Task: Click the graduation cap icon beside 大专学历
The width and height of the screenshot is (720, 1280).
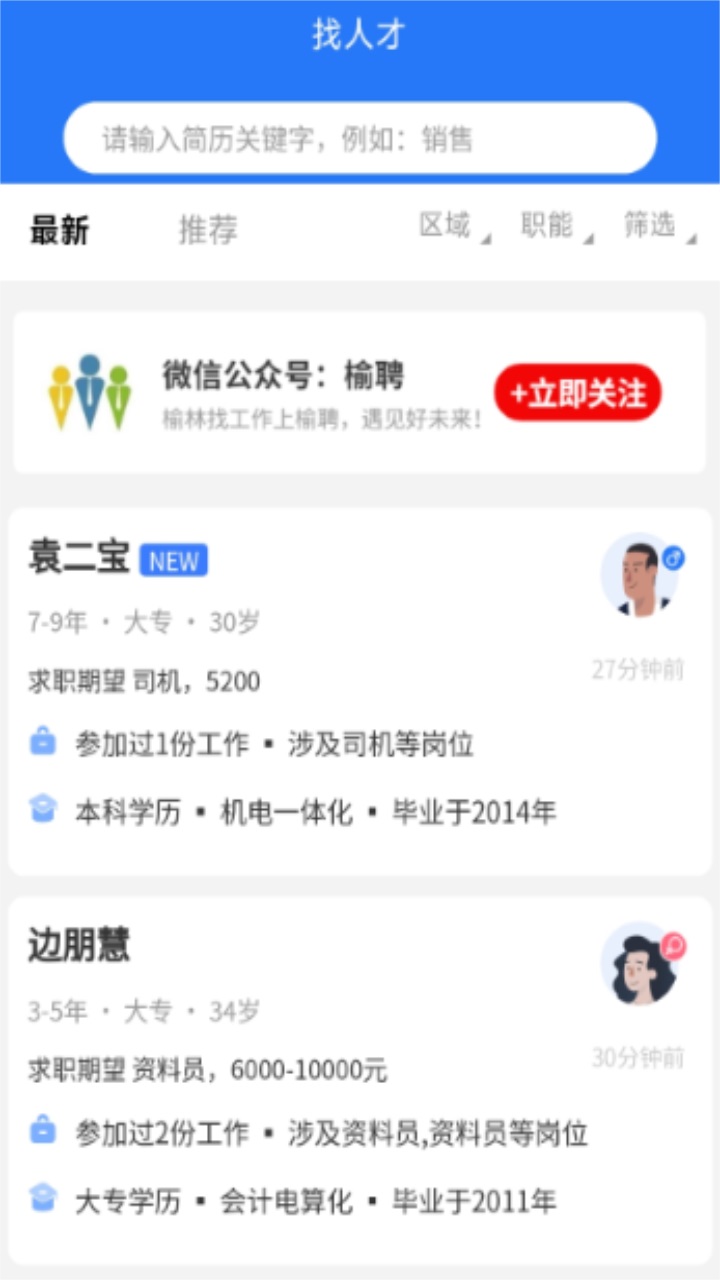Action: (41, 1197)
